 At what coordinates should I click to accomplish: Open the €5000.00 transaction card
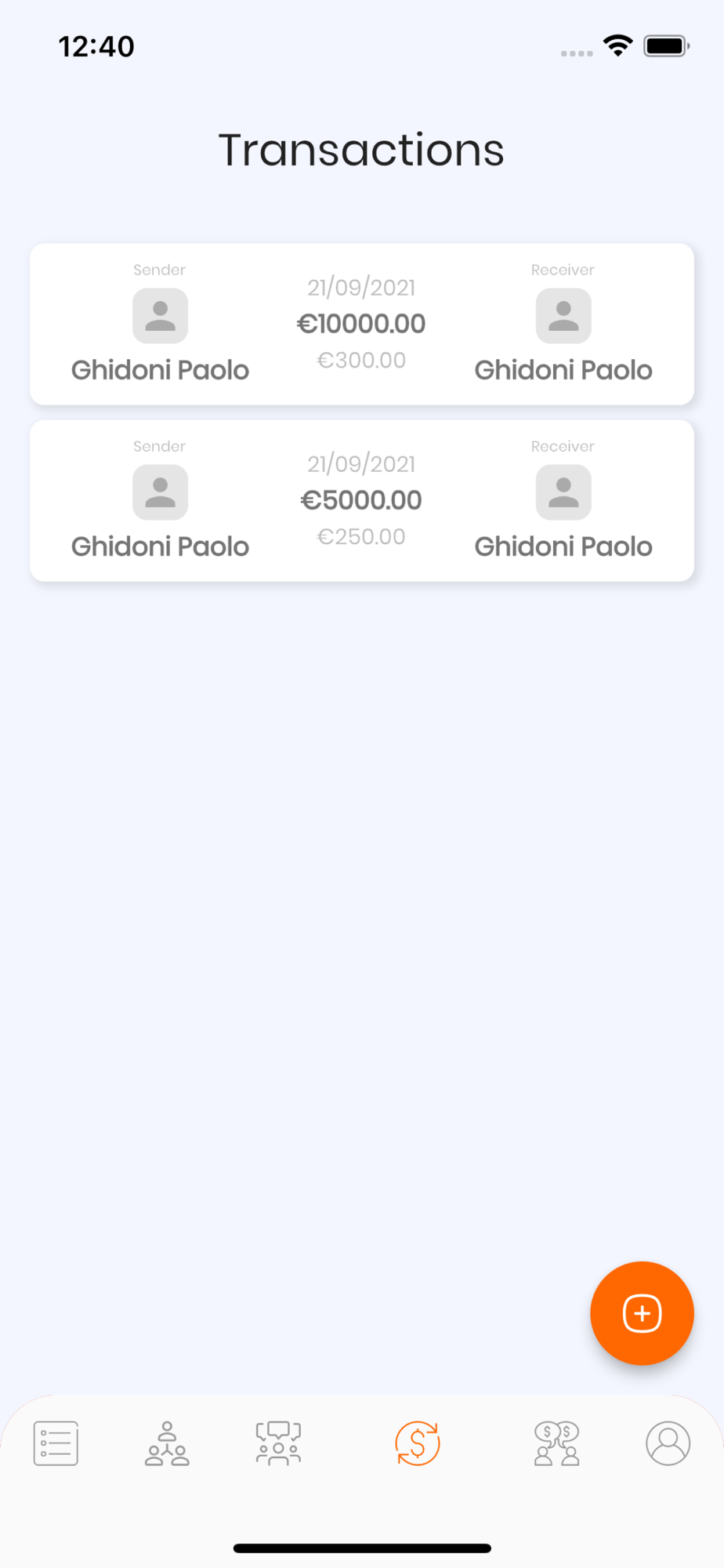(x=362, y=501)
